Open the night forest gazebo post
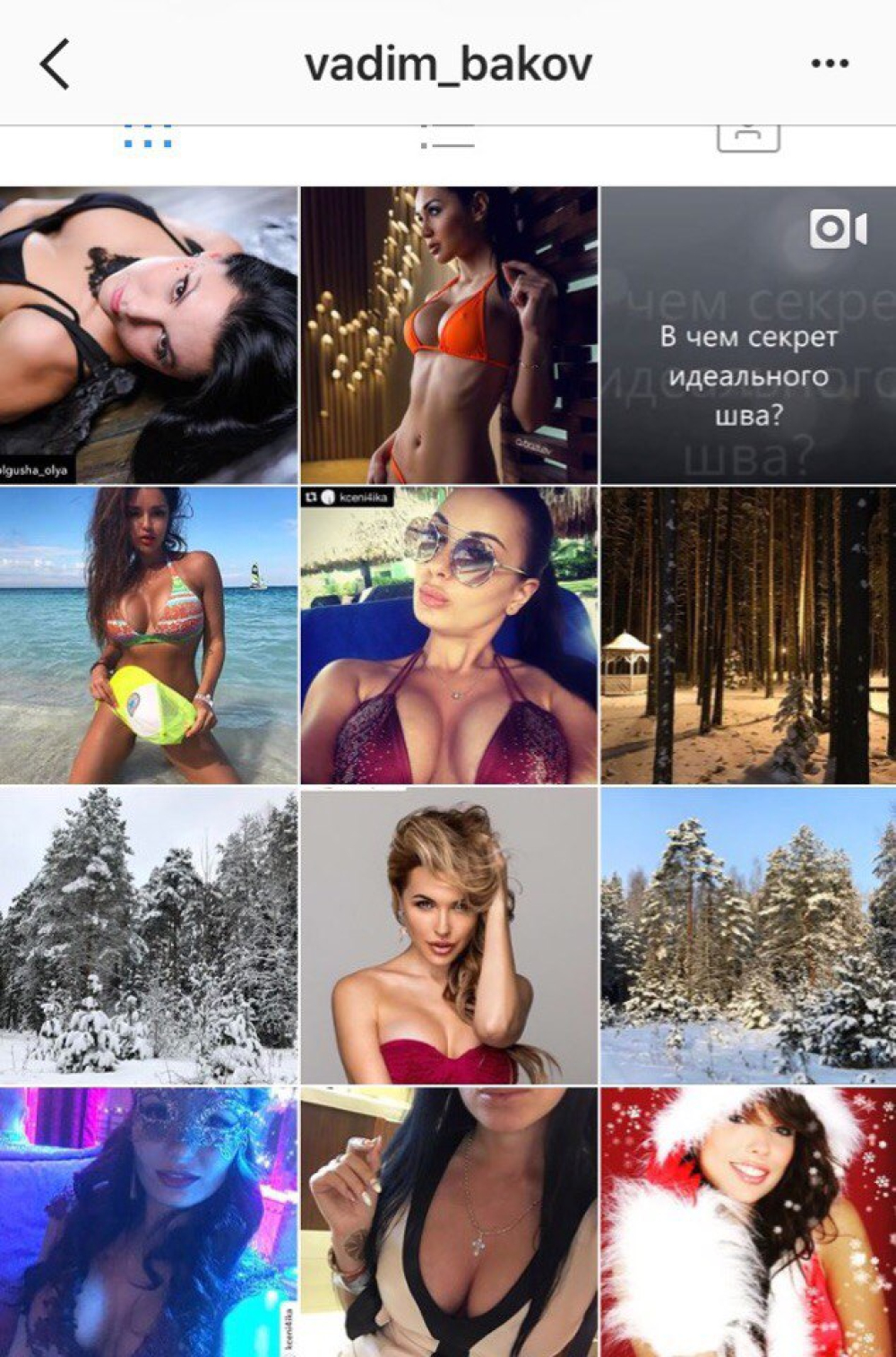 [x=748, y=635]
